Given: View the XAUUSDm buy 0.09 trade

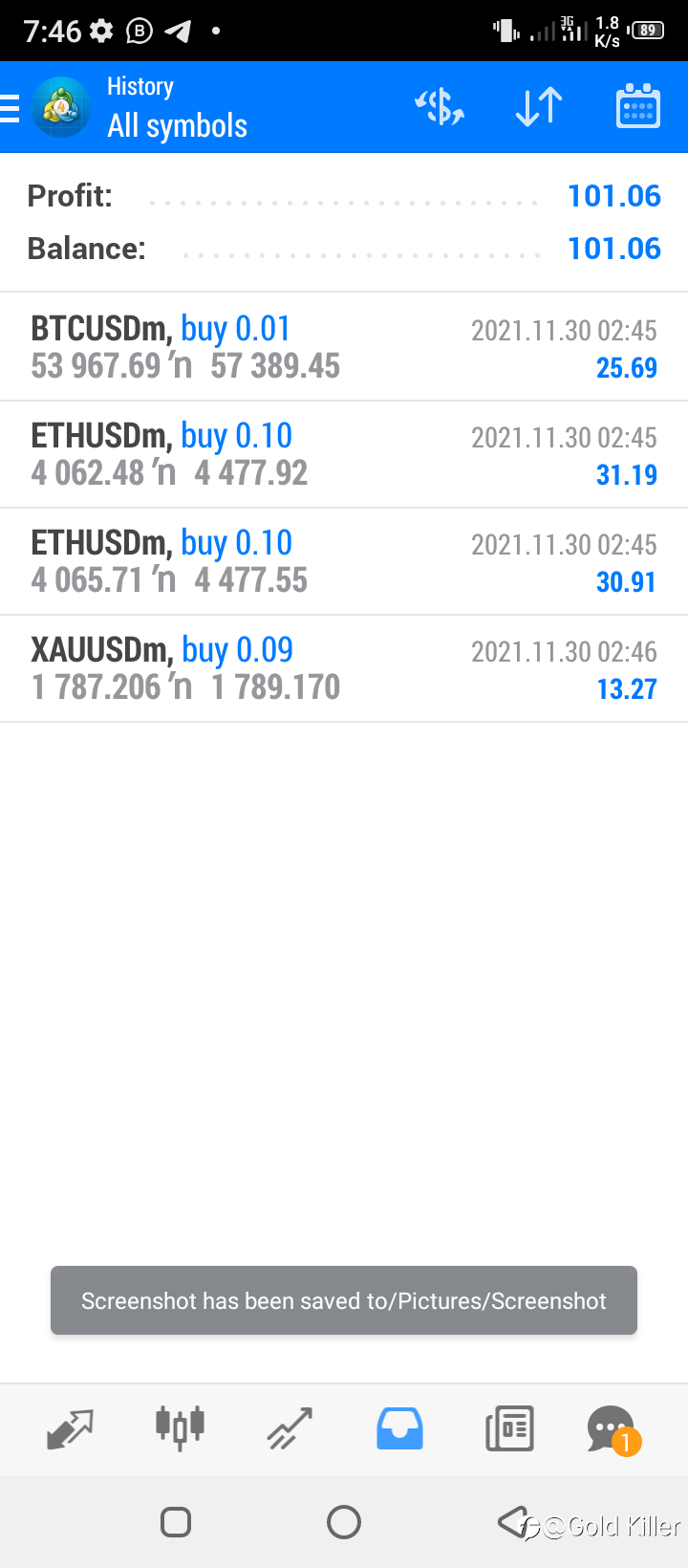Looking at the screenshot, I should (344, 668).
